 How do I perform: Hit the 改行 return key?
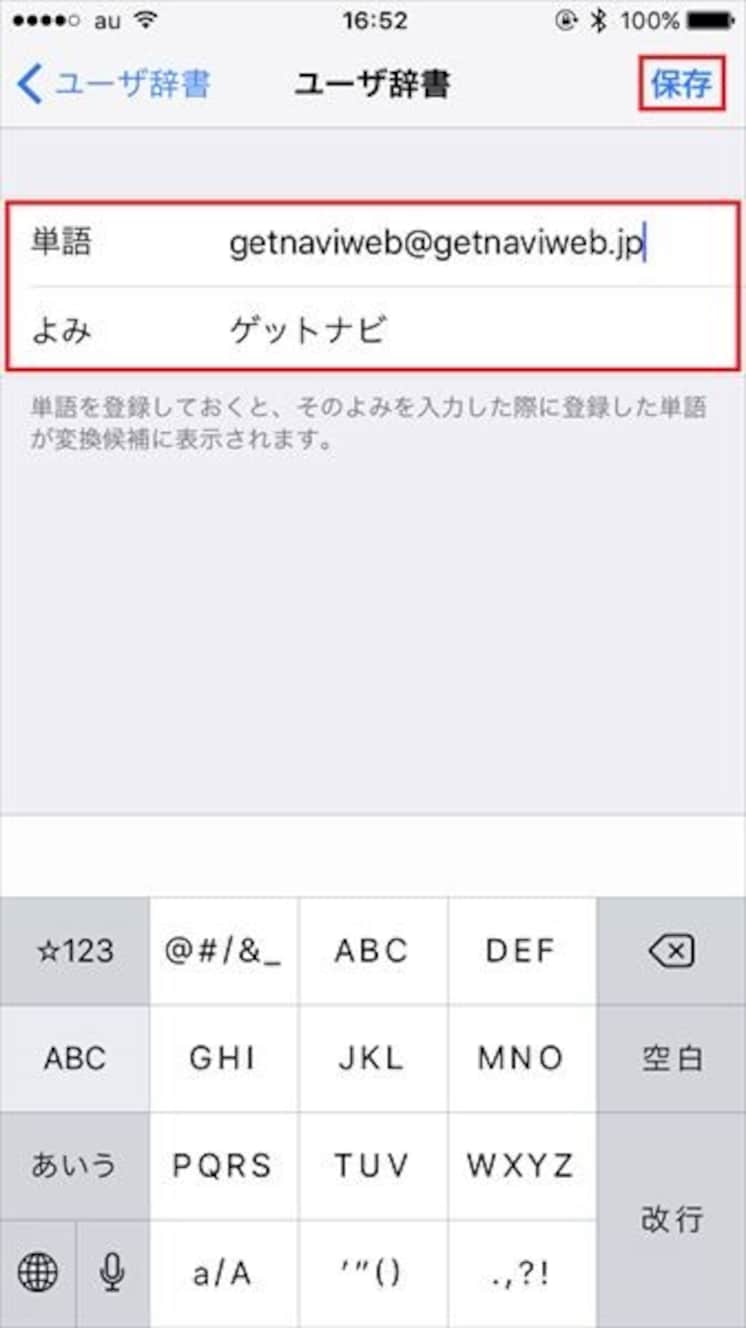click(x=671, y=1220)
